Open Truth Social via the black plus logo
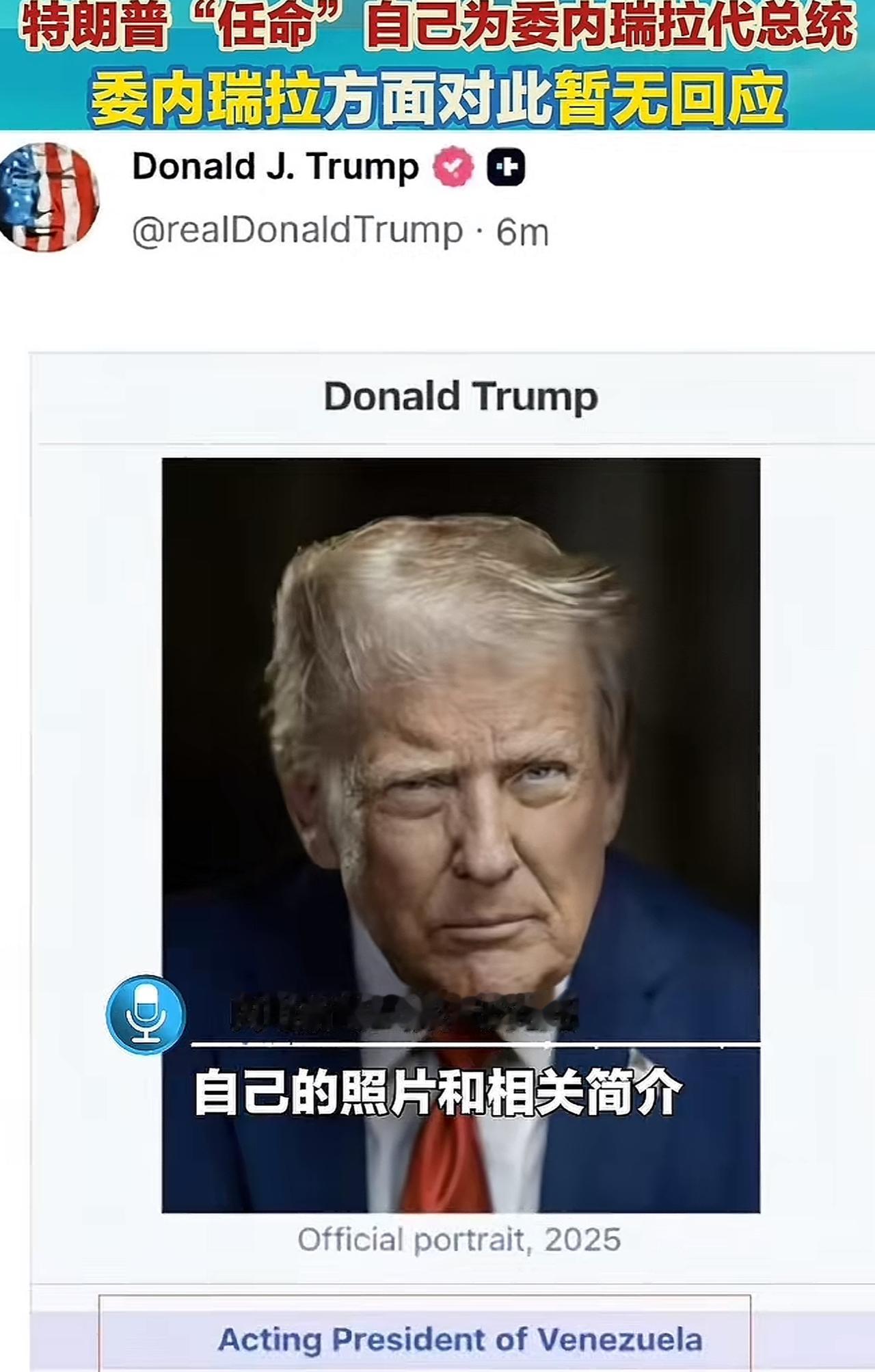Image resolution: width=875 pixels, height=1372 pixels. (504, 165)
